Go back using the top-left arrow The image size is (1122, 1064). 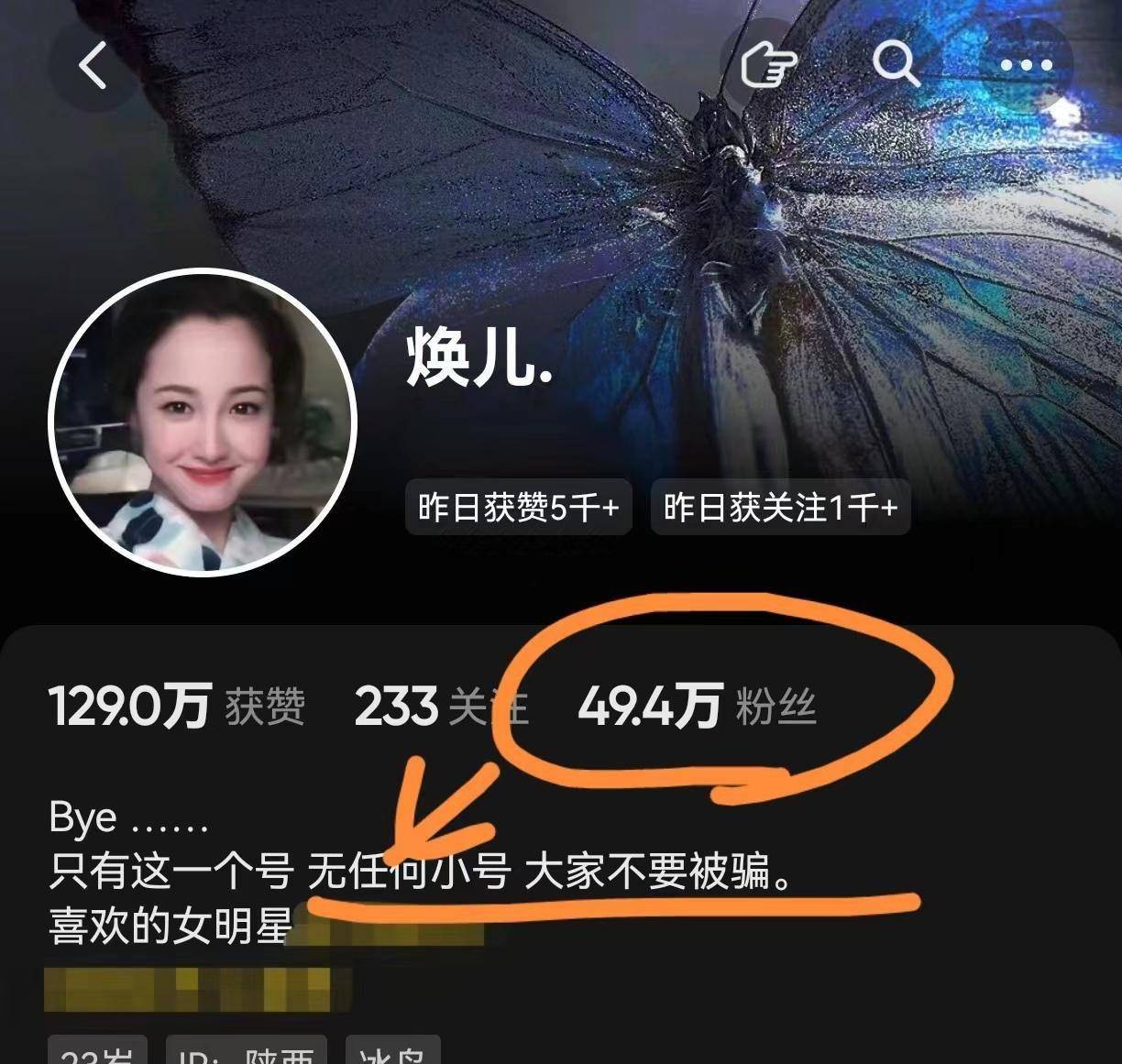coord(93,66)
